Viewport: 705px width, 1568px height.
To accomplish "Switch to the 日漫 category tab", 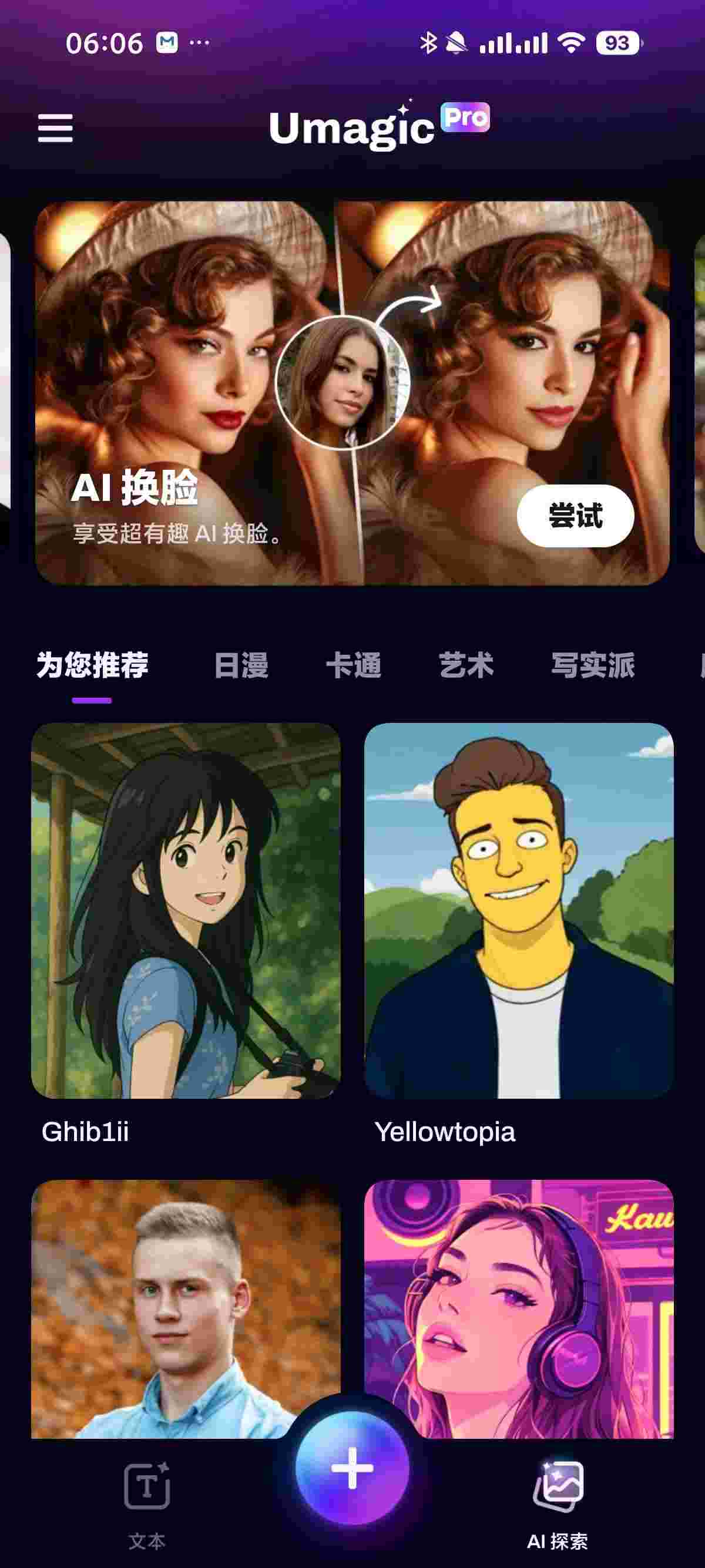I will point(242,667).
